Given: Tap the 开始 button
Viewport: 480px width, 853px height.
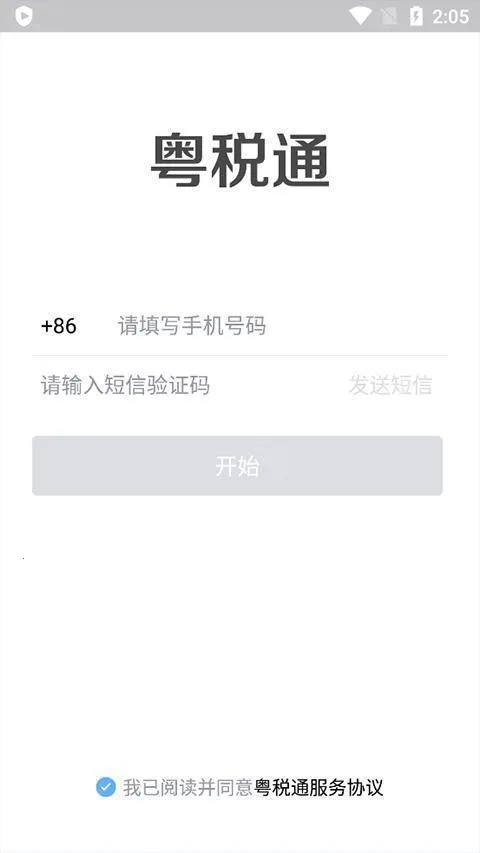Looking at the screenshot, I should (237, 466).
